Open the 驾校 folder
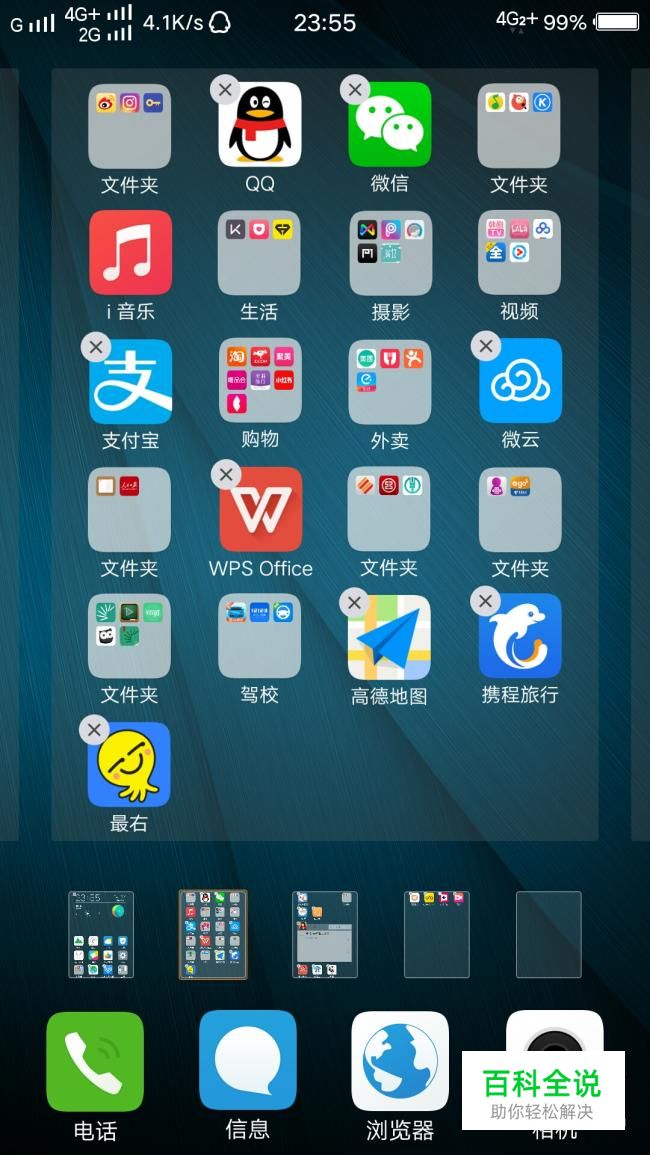 260,636
